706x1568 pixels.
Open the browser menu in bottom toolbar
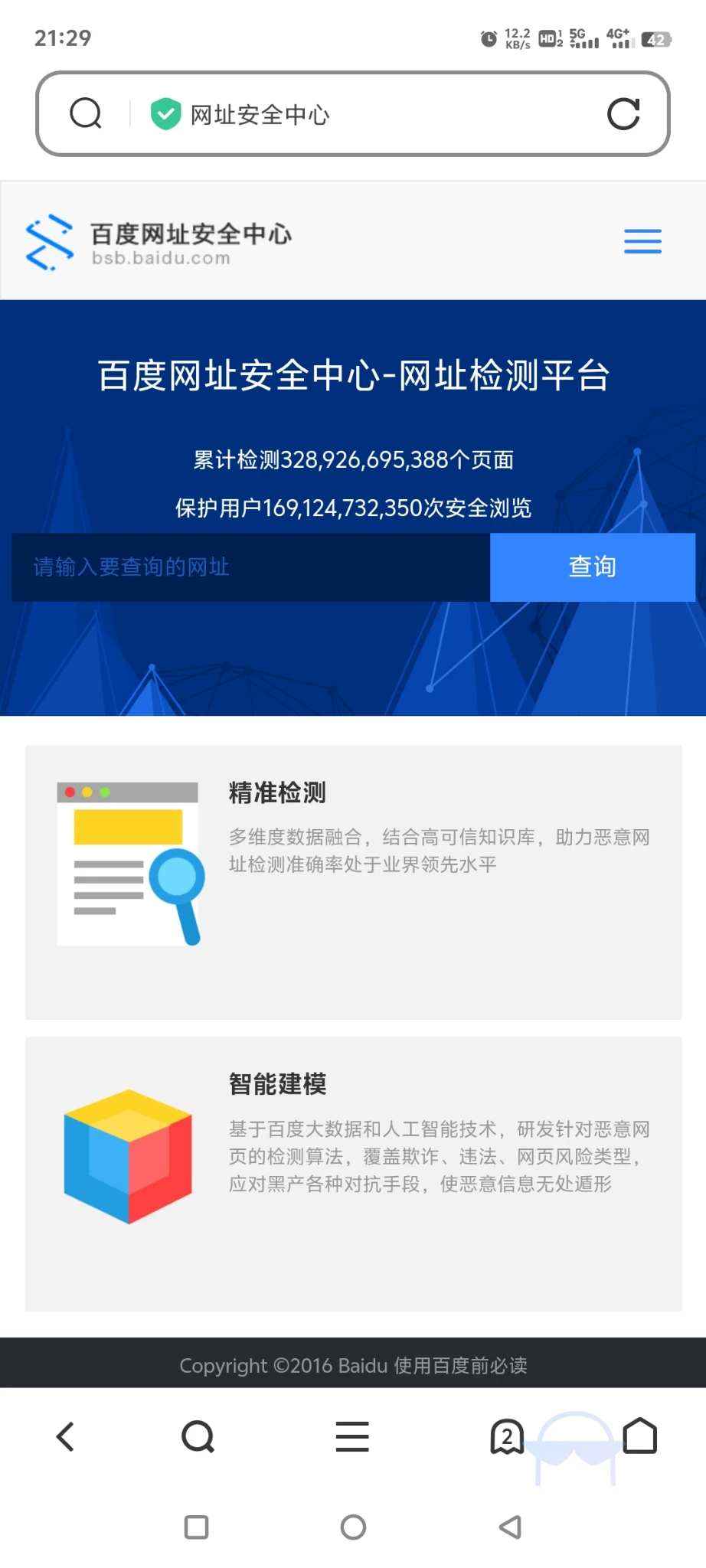click(352, 1436)
